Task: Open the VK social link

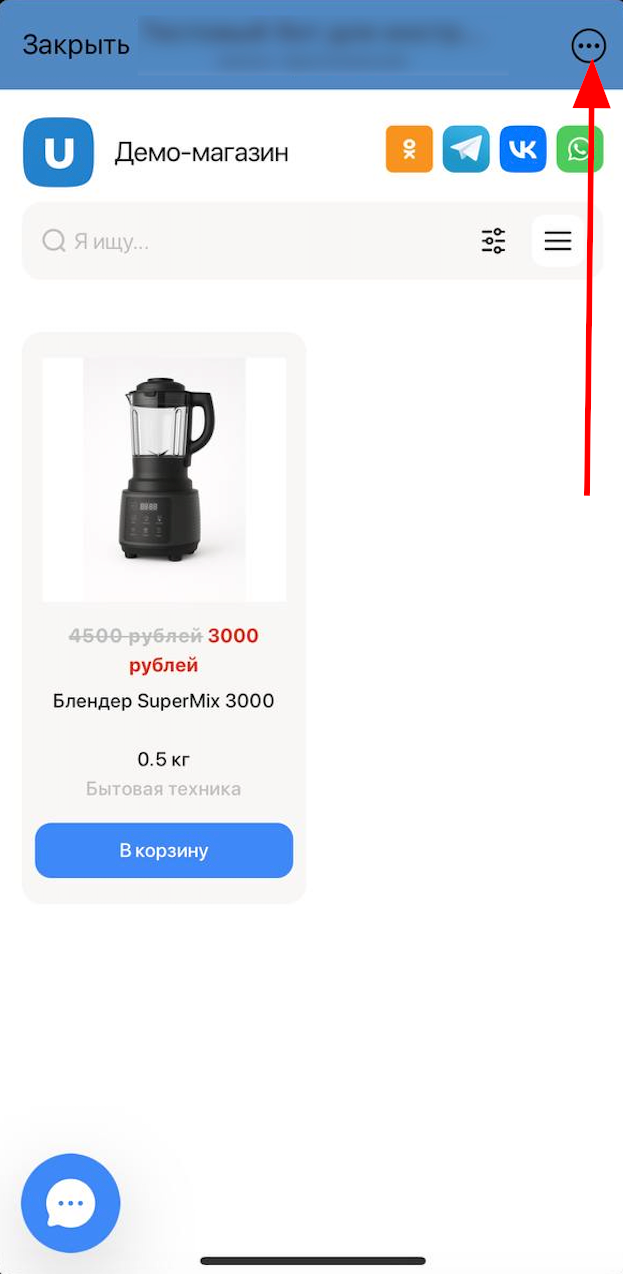Action: [523, 150]
